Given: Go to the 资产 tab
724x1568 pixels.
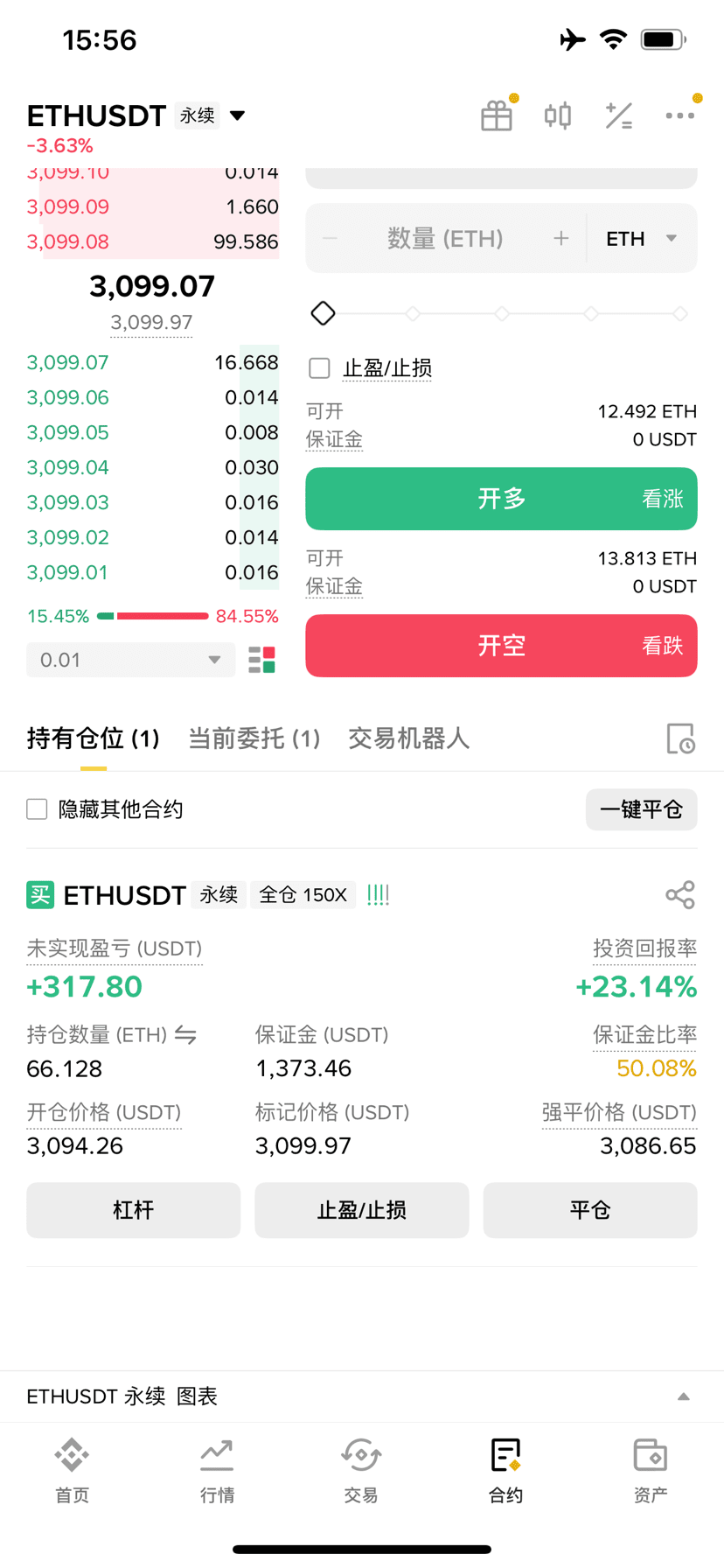Looking at the screenshot, I should click(651, 1470).
